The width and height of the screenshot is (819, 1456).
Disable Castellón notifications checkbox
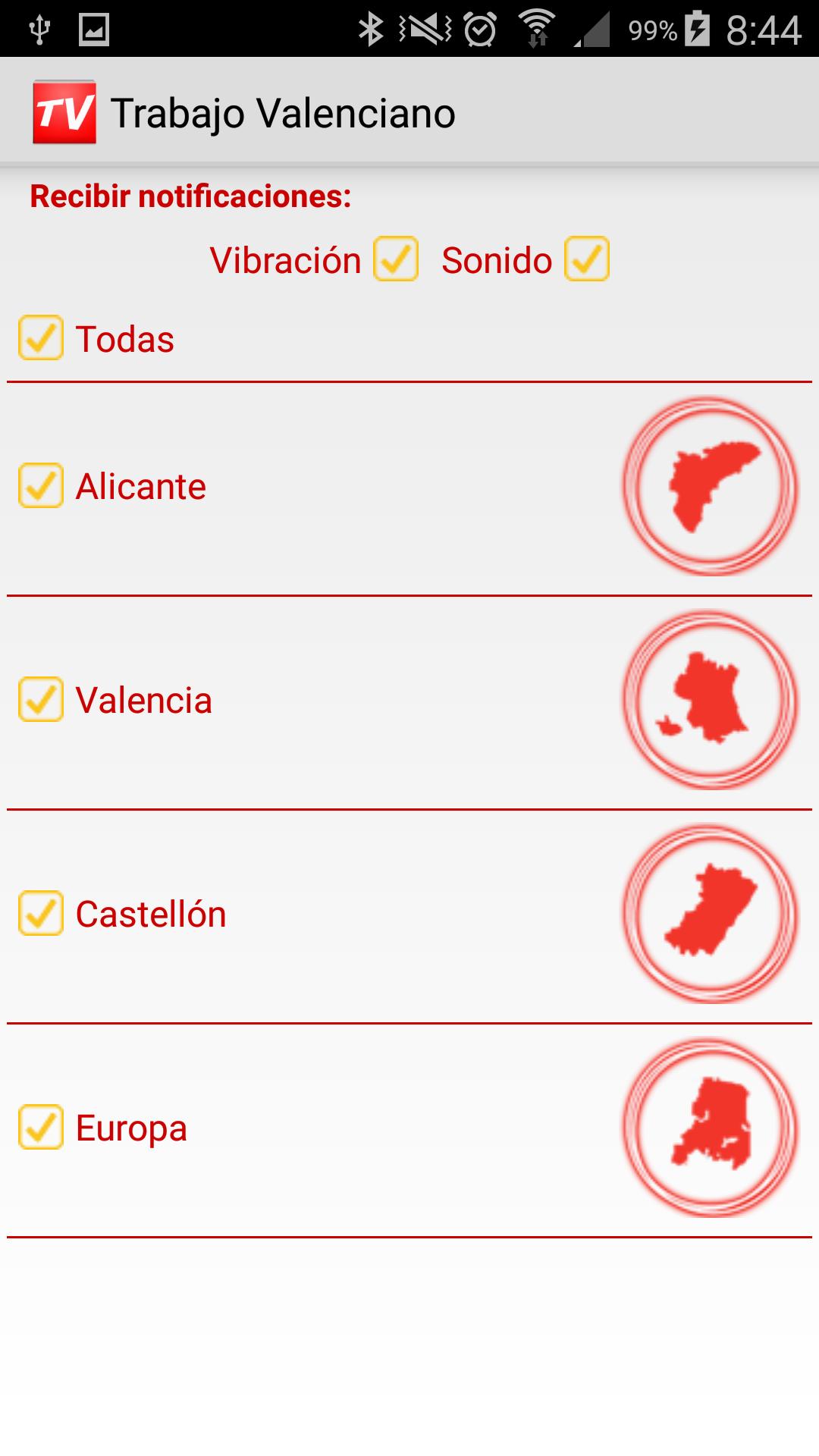[39, 914]
